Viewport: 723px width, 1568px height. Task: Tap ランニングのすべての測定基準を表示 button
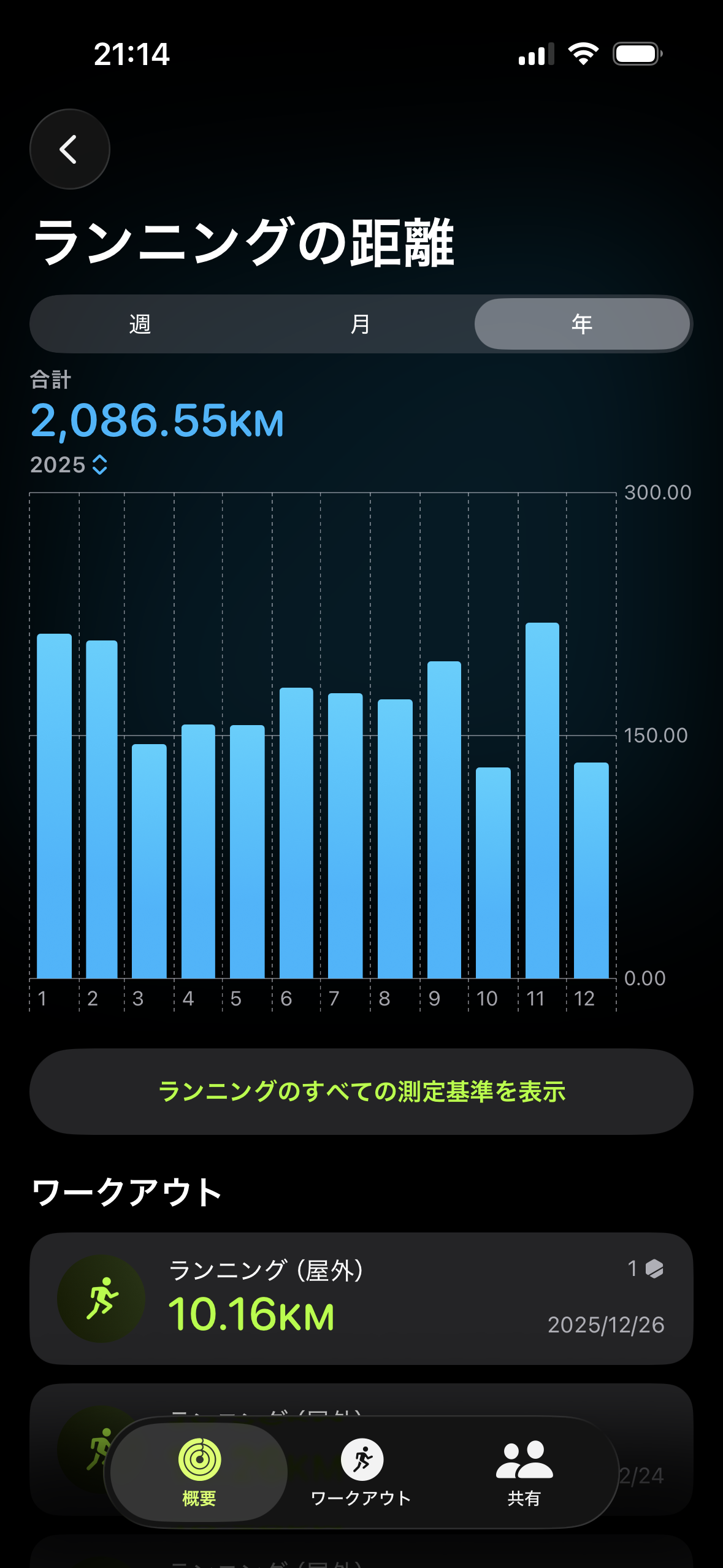tap(361, 1091)
